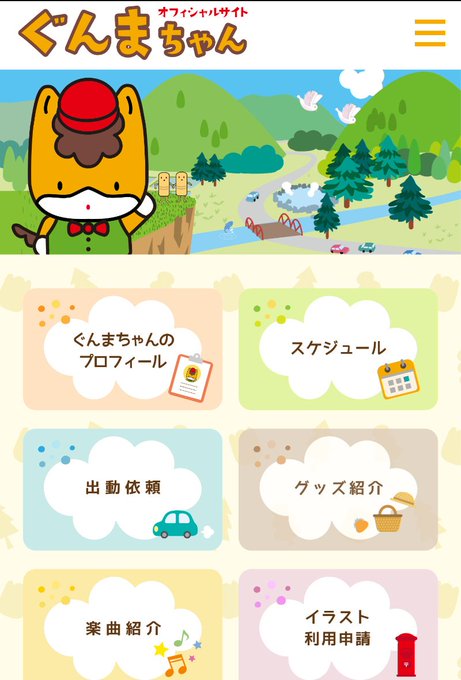This screenshot has width=461, height=680.
Task: Select the 出動依頼 card
Action: tap(123, 490)
